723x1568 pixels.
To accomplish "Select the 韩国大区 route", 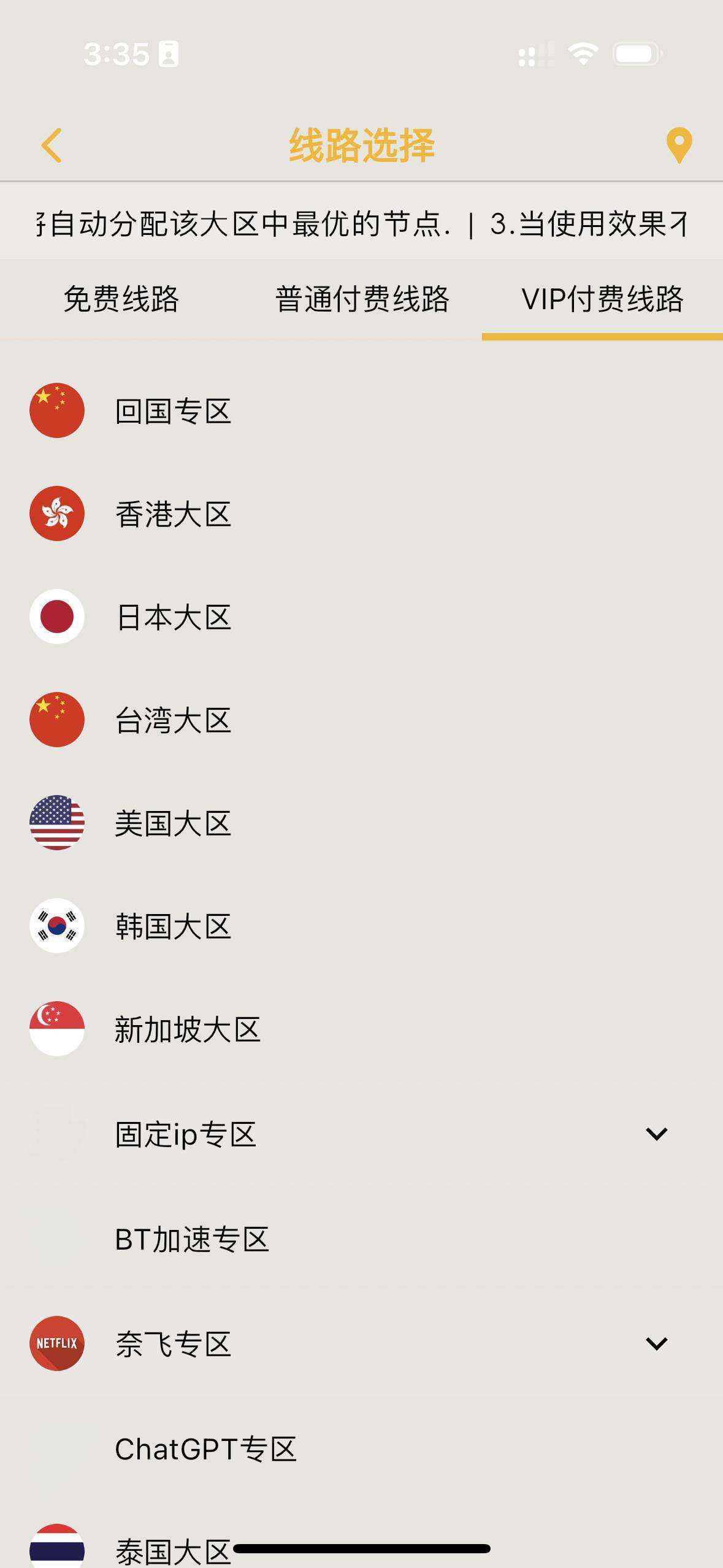I will tap(173, 926).
